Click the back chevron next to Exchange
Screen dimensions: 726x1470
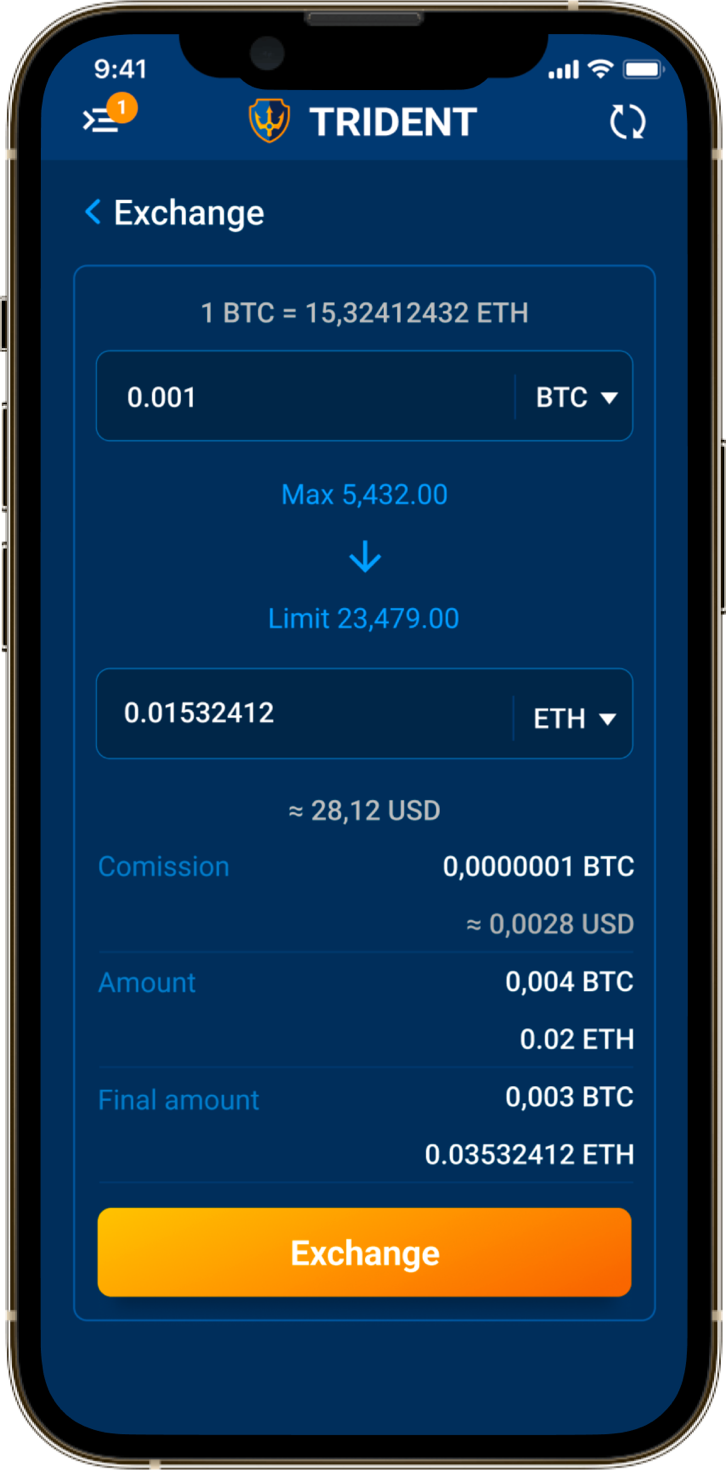92,211
